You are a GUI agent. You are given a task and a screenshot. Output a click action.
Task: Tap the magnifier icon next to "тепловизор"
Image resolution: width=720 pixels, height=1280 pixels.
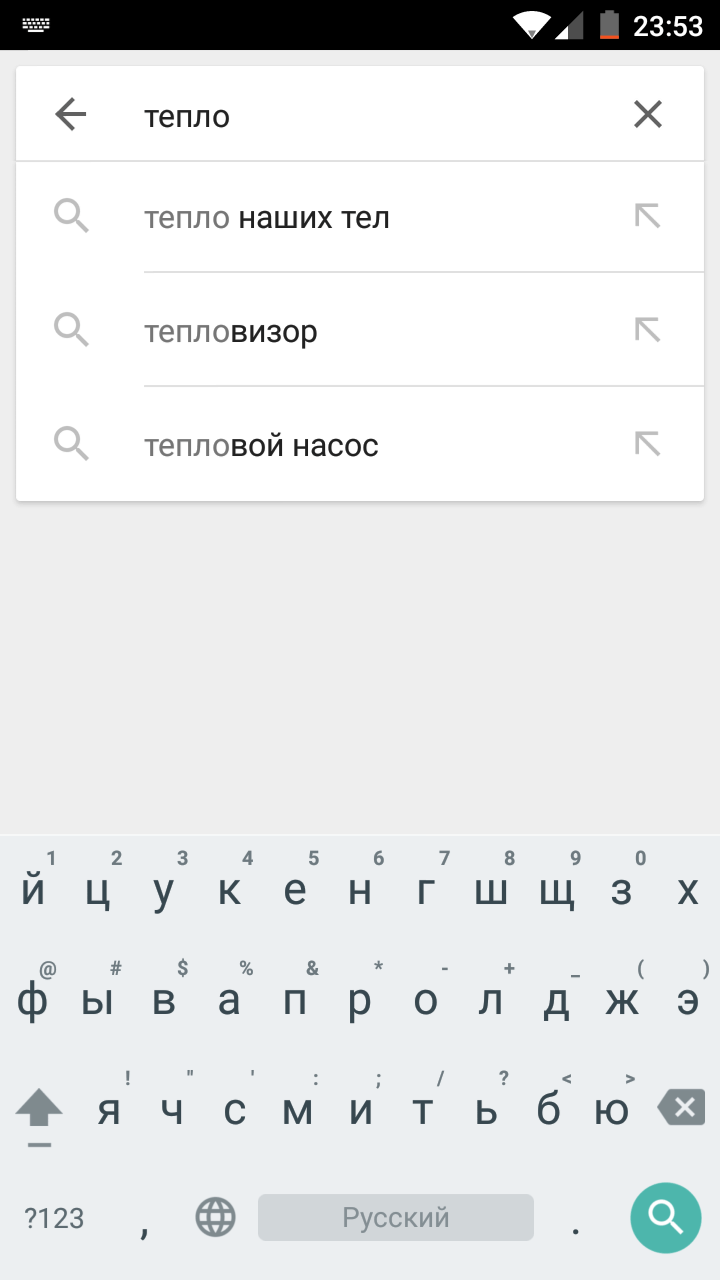pyautogui.click(x=71, y=330)
